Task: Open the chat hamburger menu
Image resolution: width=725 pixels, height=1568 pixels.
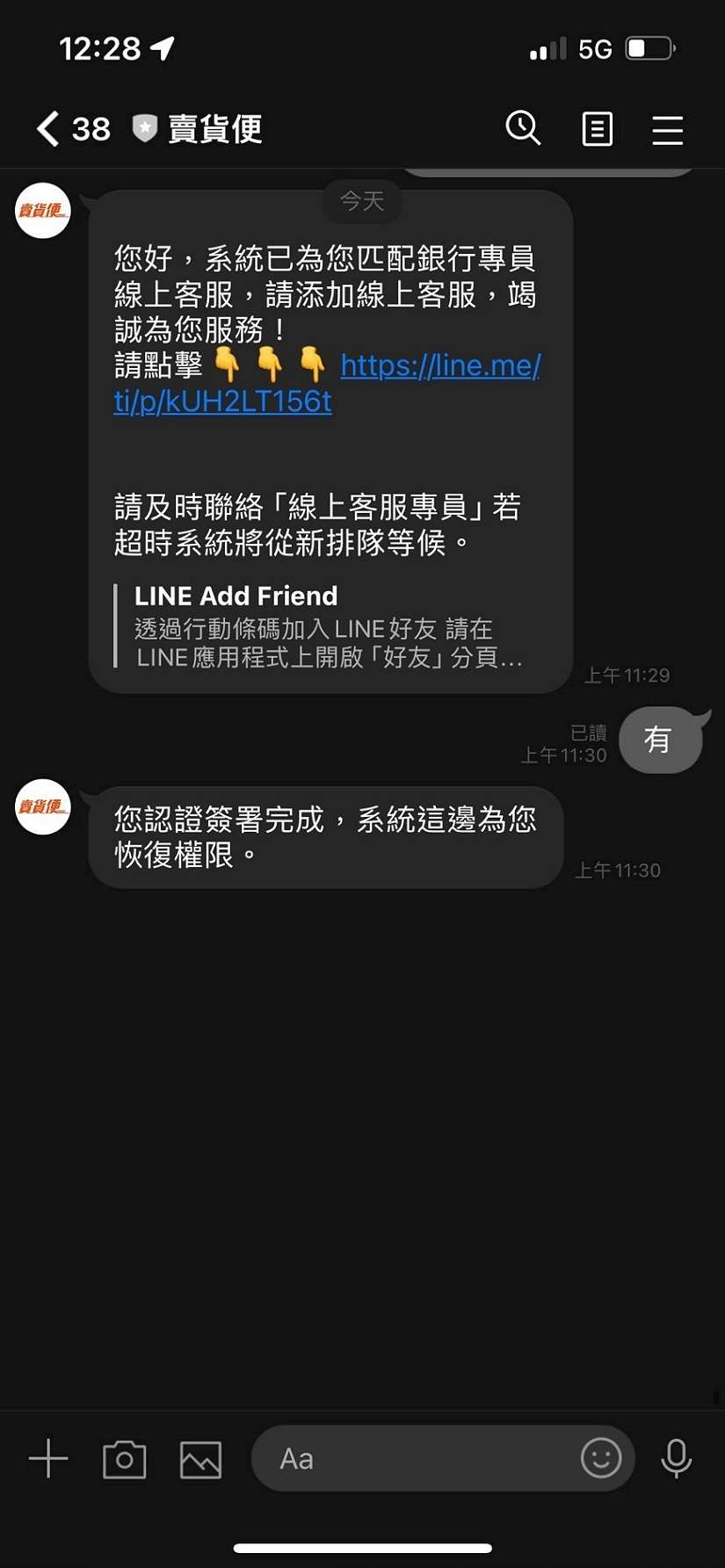Action: [667, 129]
